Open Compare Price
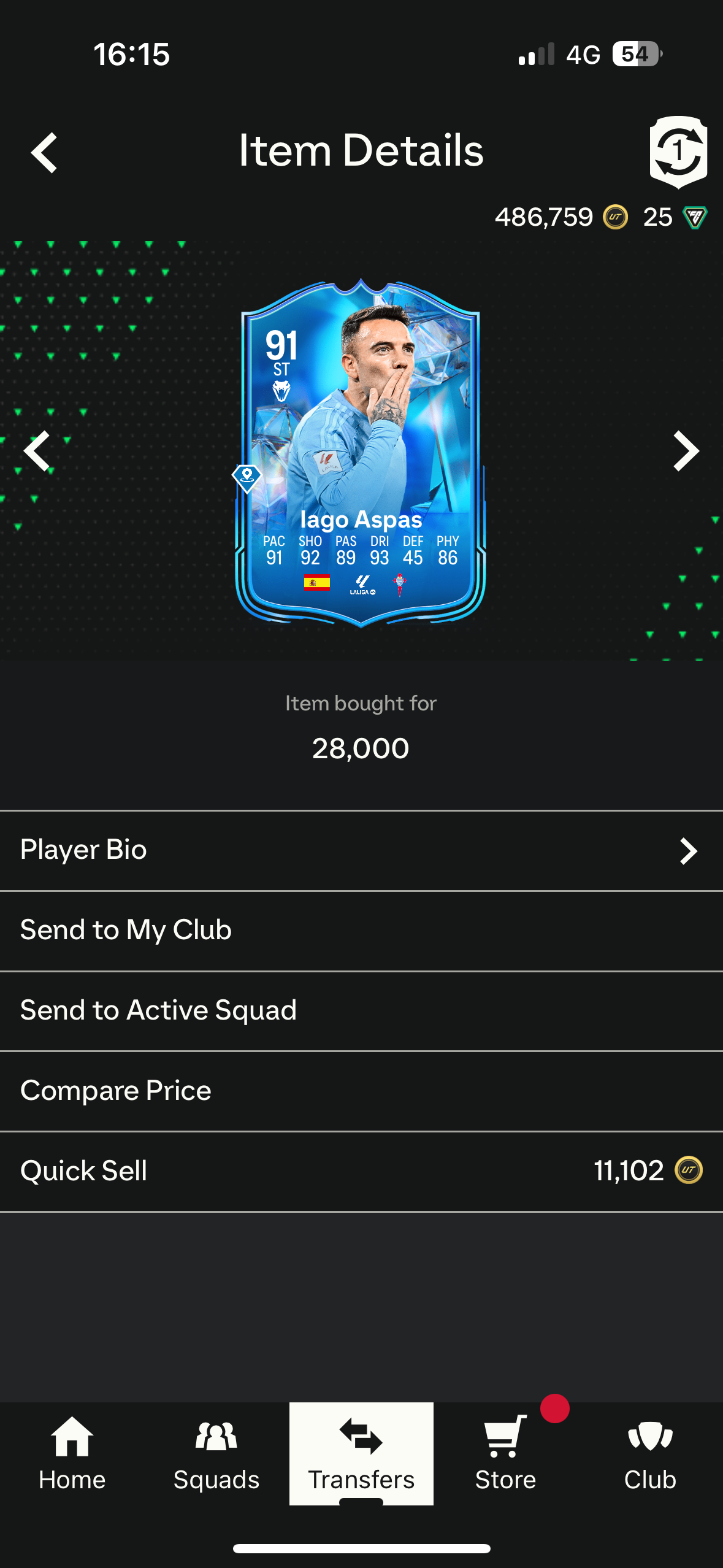The width and height of the screenshot is (723, 1568). point(361,1091)
